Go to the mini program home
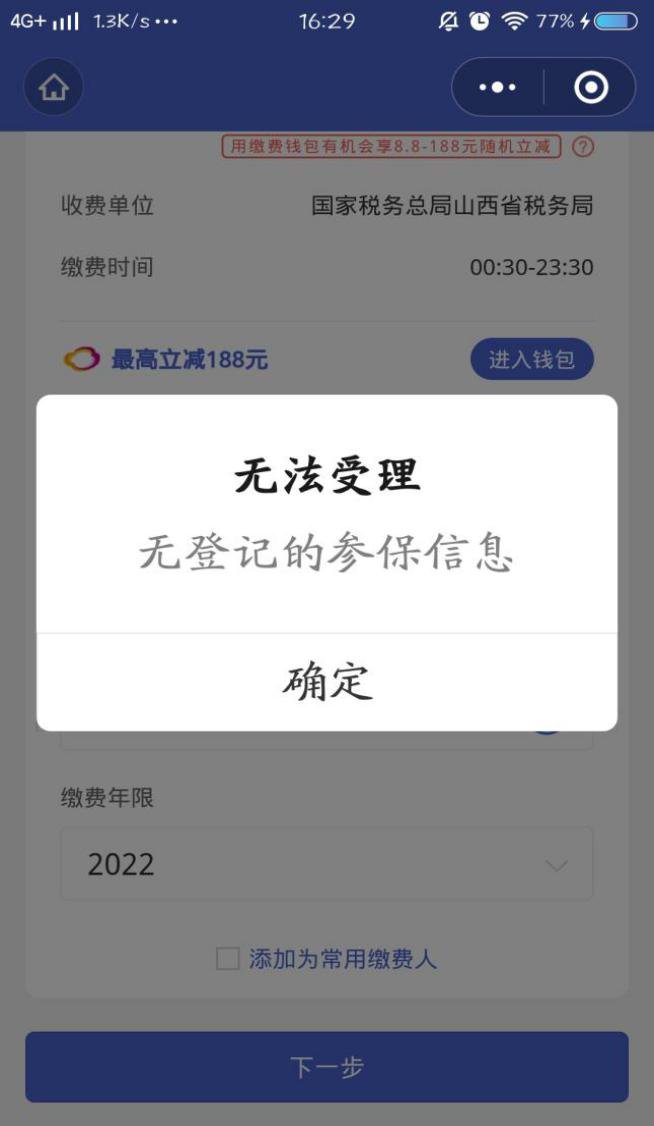 coord(53,88)
